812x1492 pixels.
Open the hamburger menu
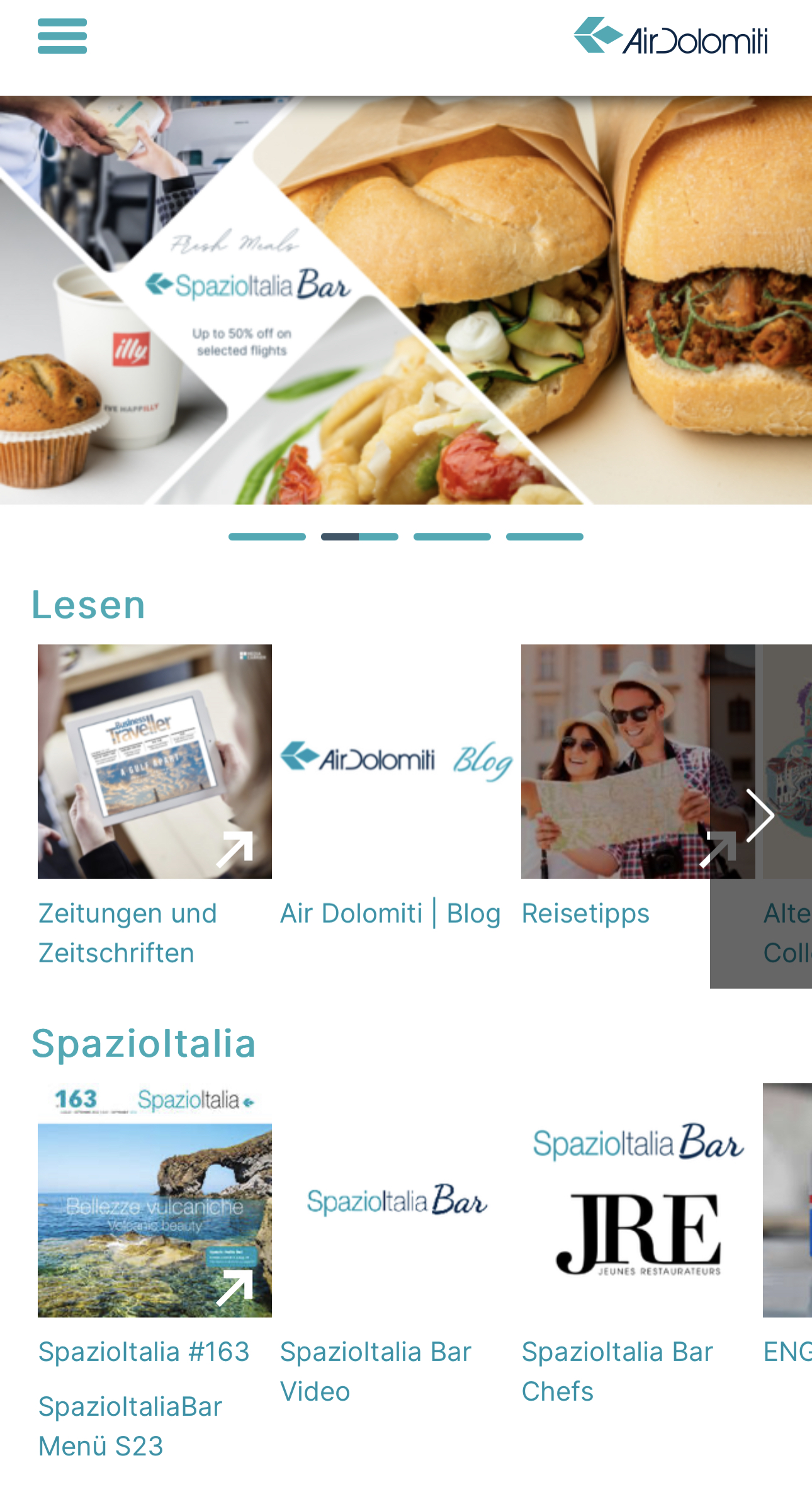point(62,36)
